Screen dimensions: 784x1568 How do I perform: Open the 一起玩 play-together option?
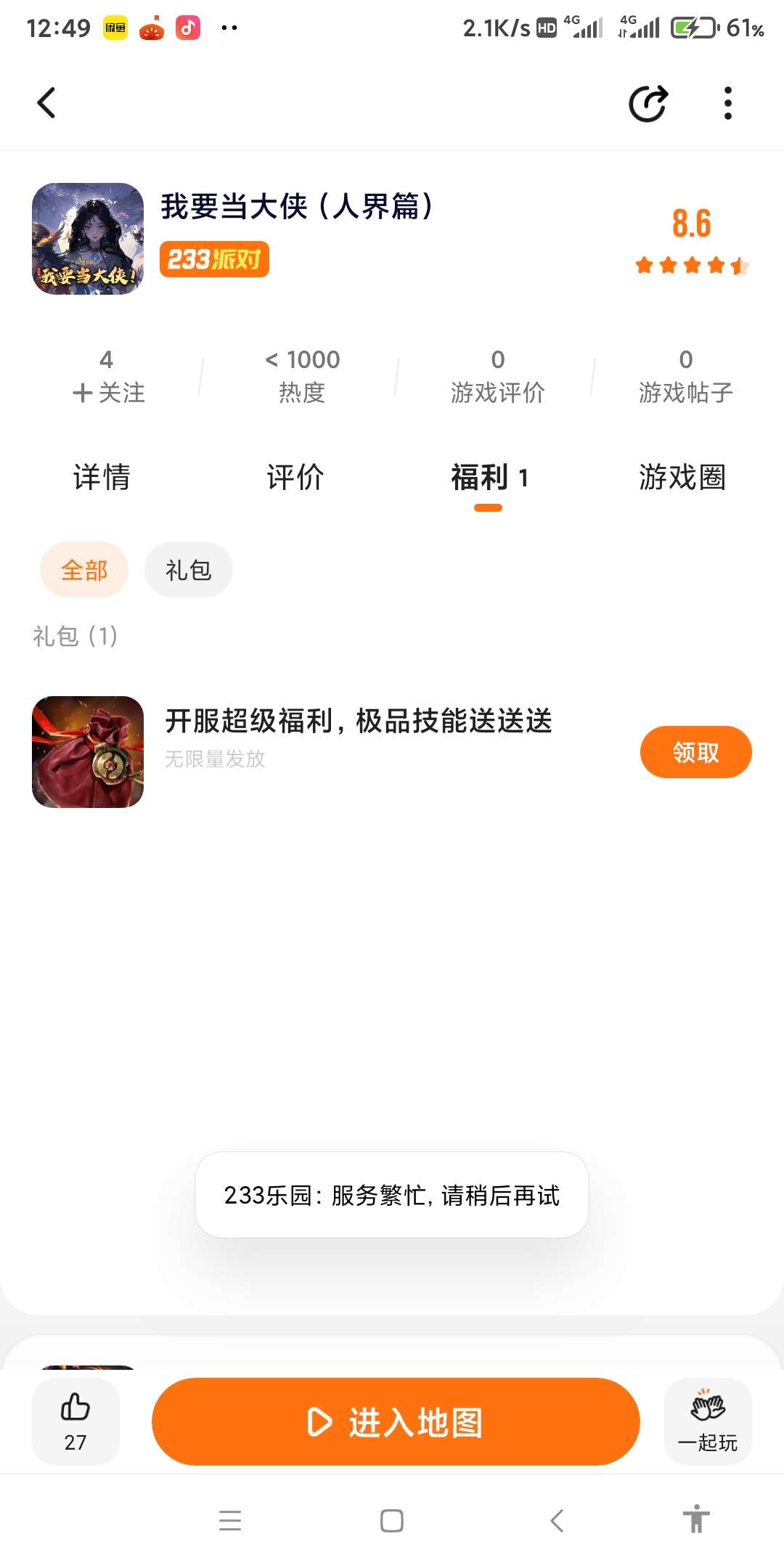click(x=708, y=1421)
